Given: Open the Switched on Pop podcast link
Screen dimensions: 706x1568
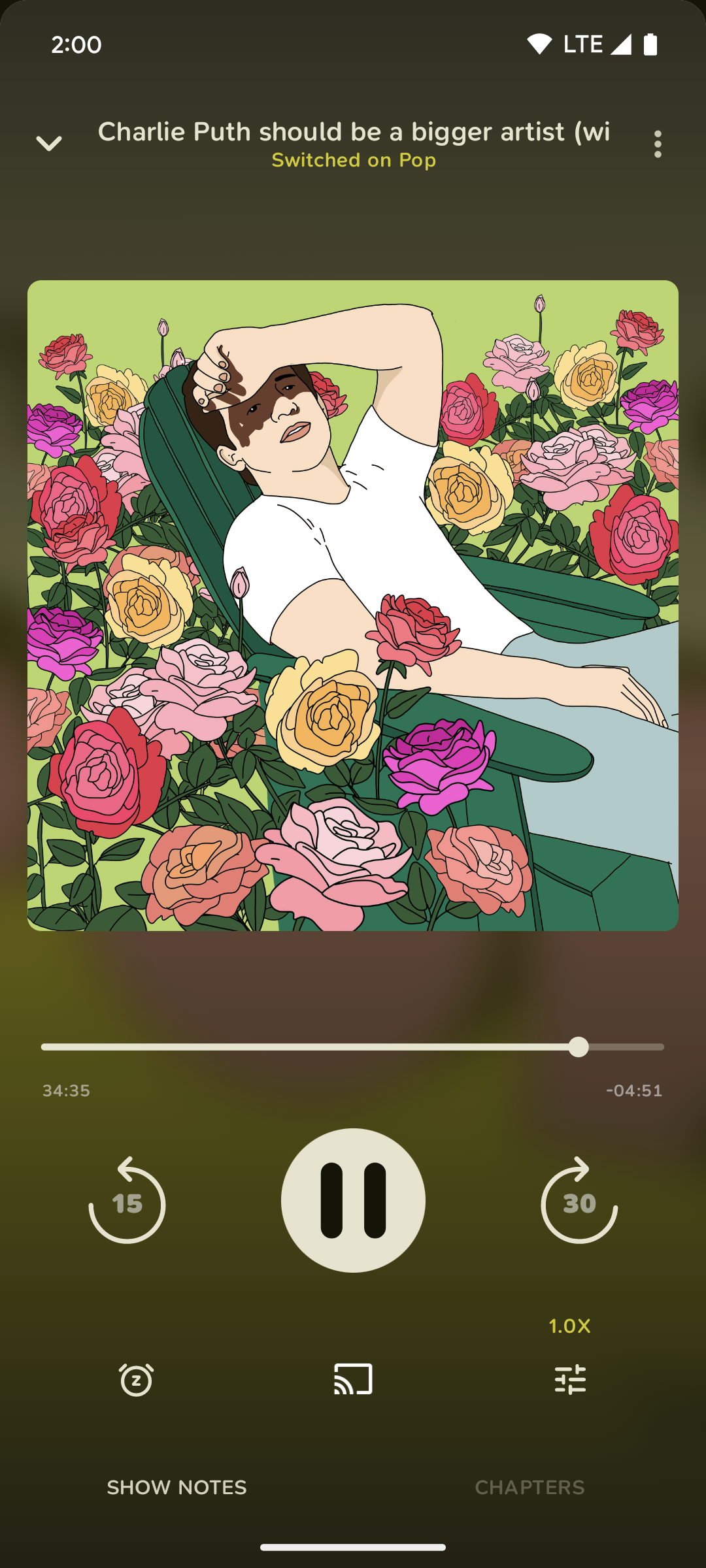Looking at the screenshot, I should [x=354, y=161].
